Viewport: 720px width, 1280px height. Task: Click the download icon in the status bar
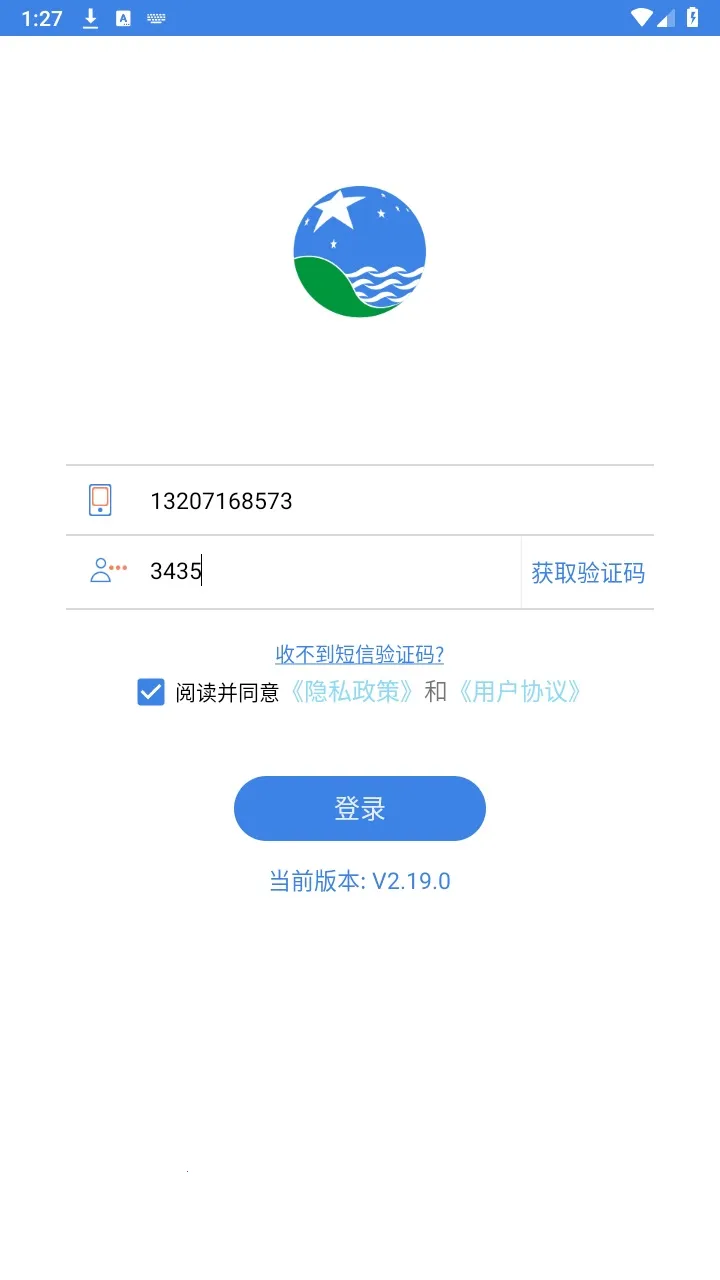point(89,17)
